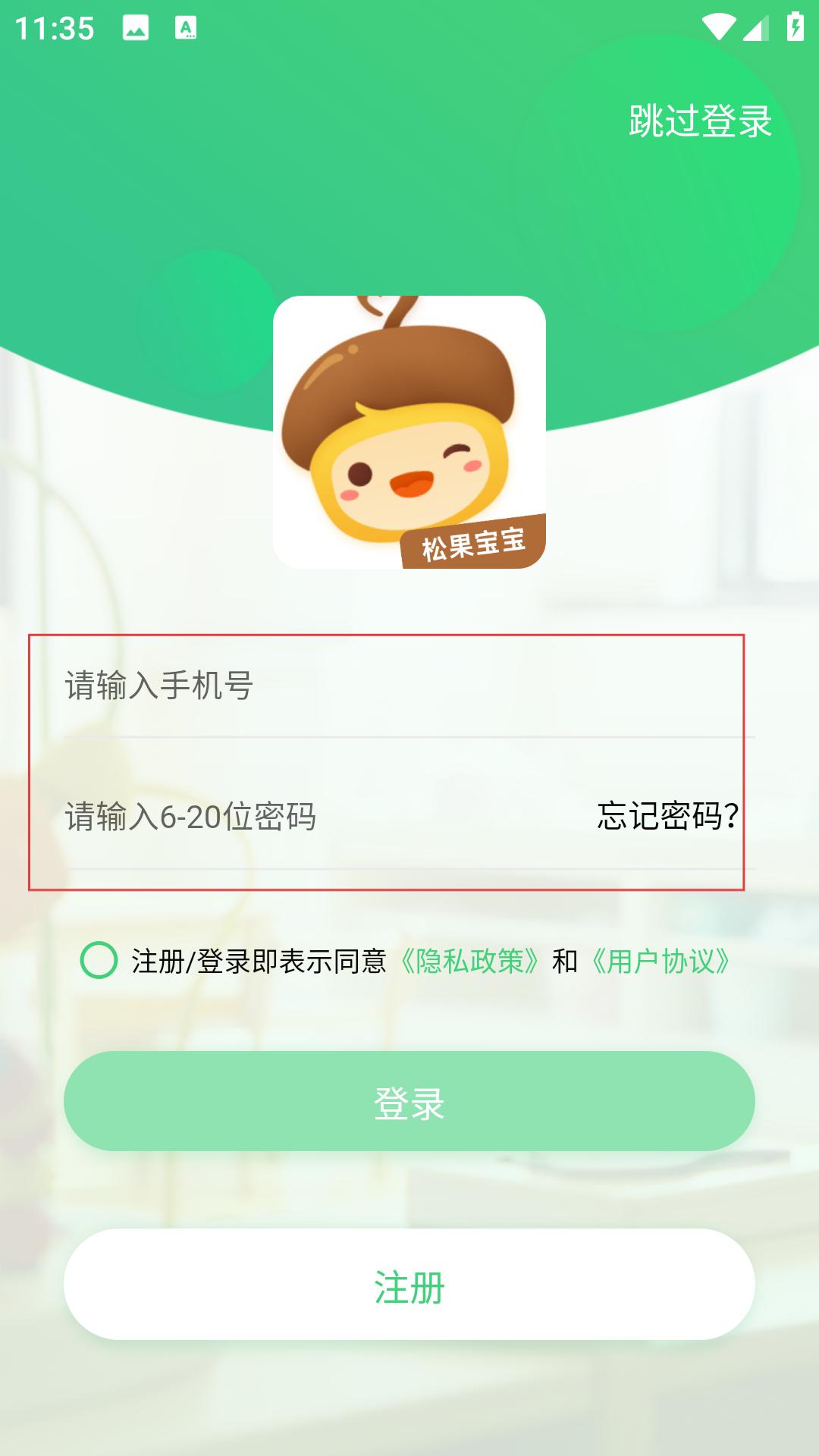Focus the 6-20 digit password field
The width and height of the screenshot is (819, 1456).
(x=303, y=817)
